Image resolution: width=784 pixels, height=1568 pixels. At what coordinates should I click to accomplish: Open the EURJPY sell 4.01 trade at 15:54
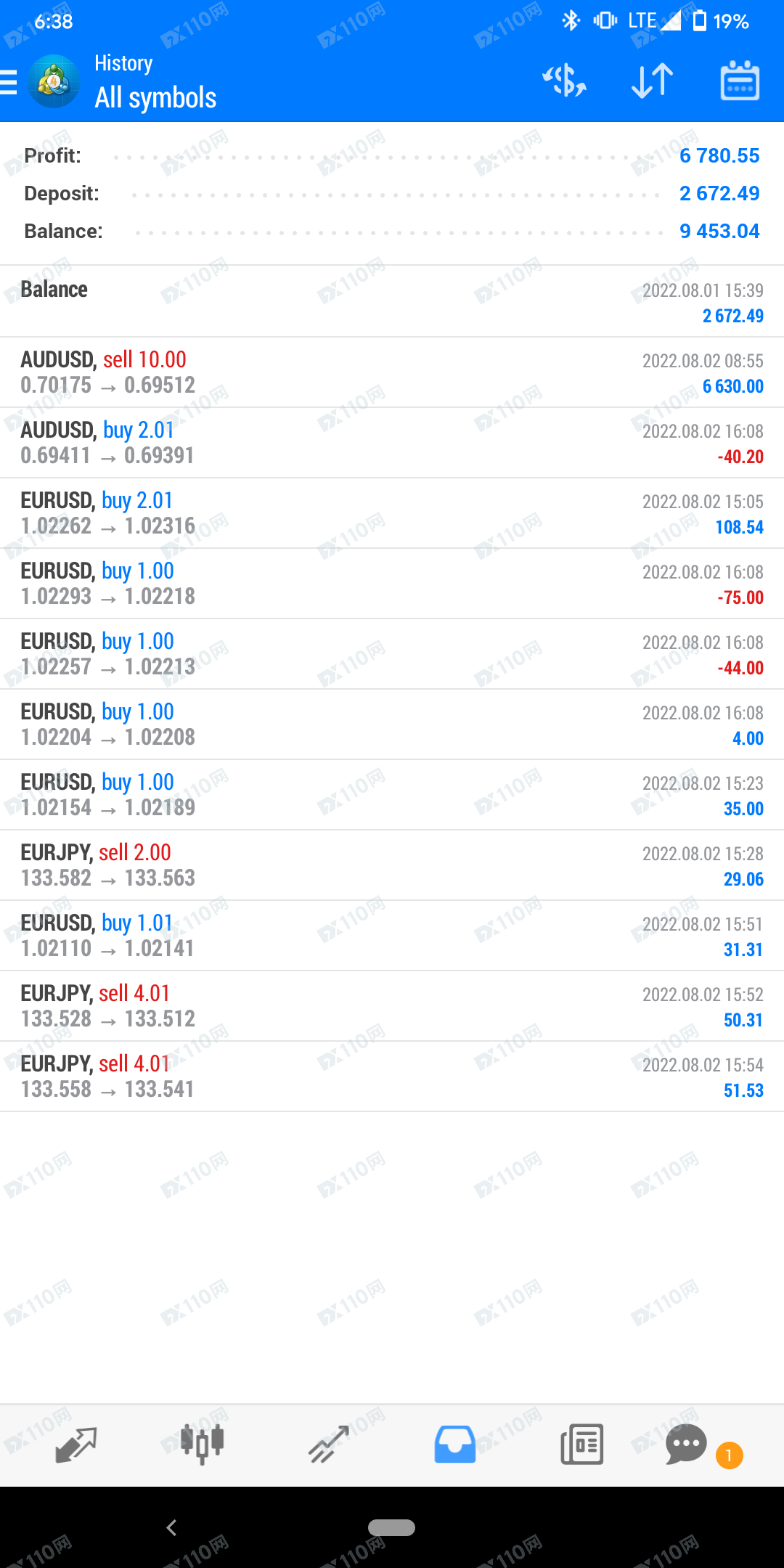[x=392, y=1077]
